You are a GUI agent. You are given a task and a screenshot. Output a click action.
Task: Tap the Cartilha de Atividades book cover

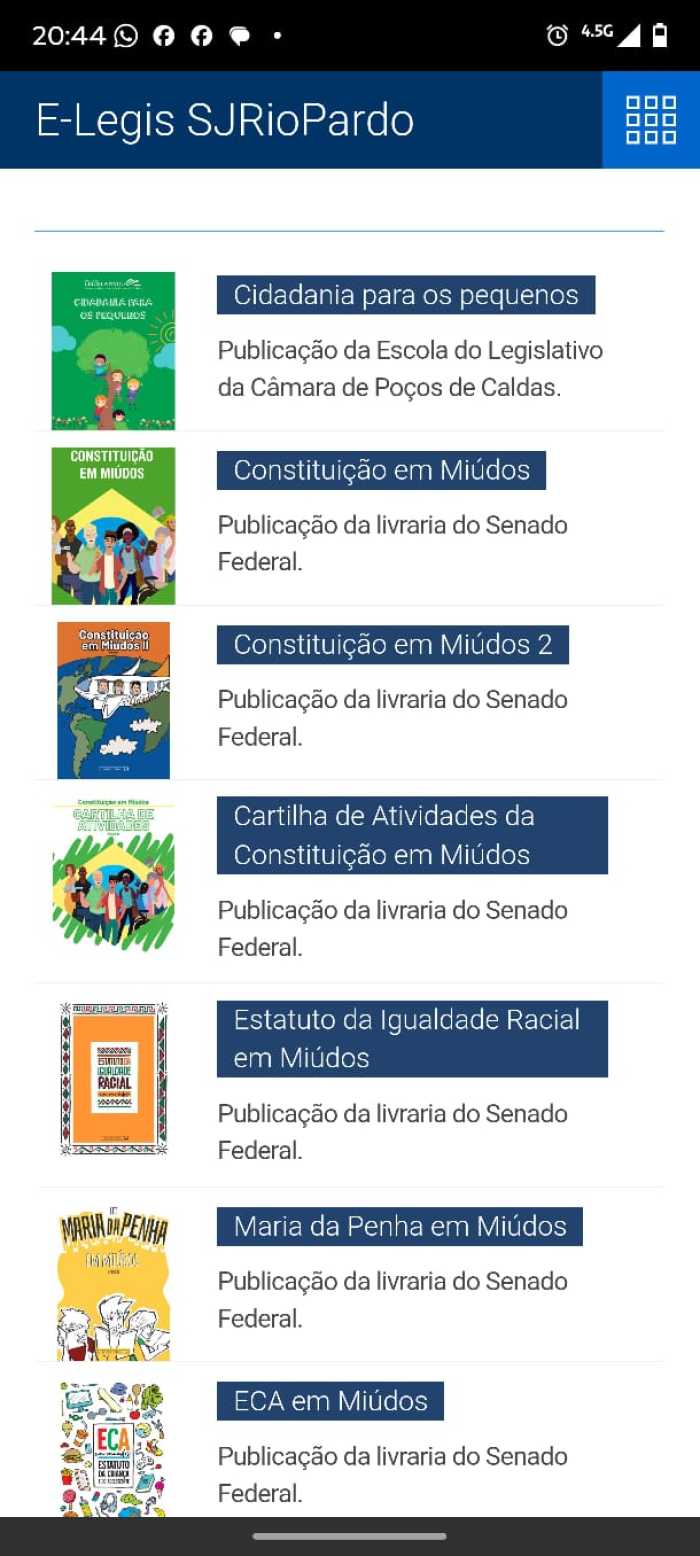[x=113, y=875]
